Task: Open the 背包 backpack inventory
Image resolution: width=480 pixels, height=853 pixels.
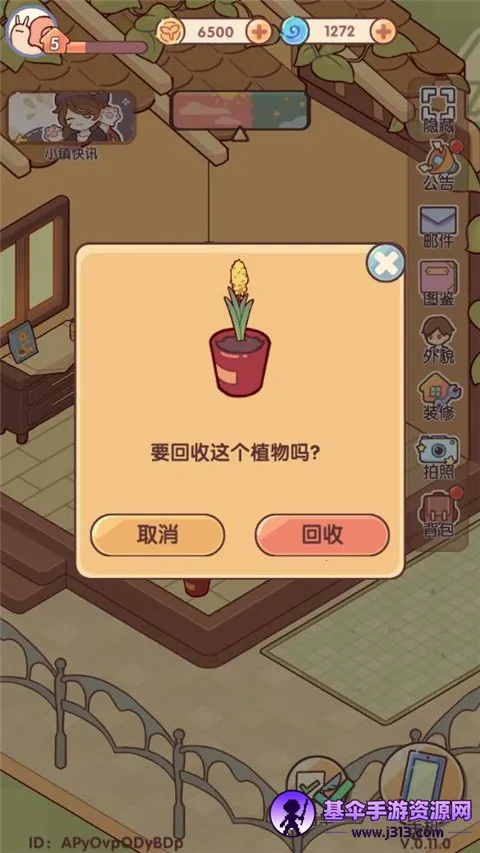Action: coord(439,514)
